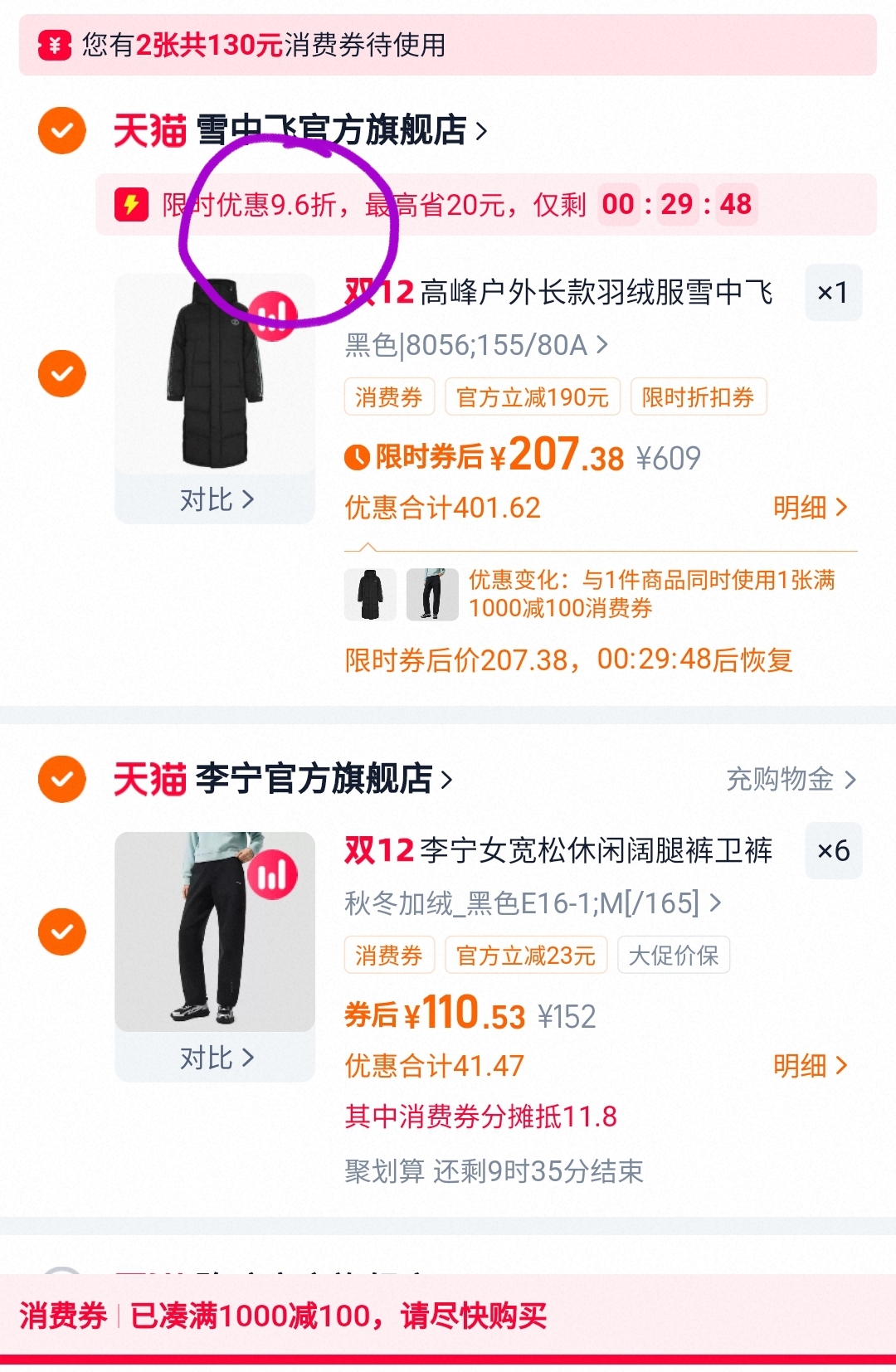The width and height of the screenshot is (896, 1372).
Task: View 明细 for the sweatpants discount
Action: click(810, 1065)
